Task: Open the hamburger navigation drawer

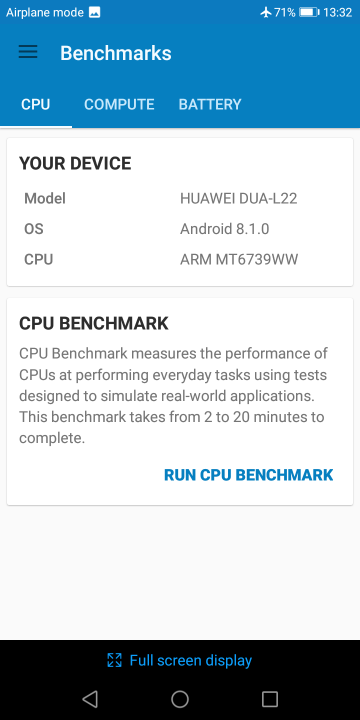Action: pos(28,52)
